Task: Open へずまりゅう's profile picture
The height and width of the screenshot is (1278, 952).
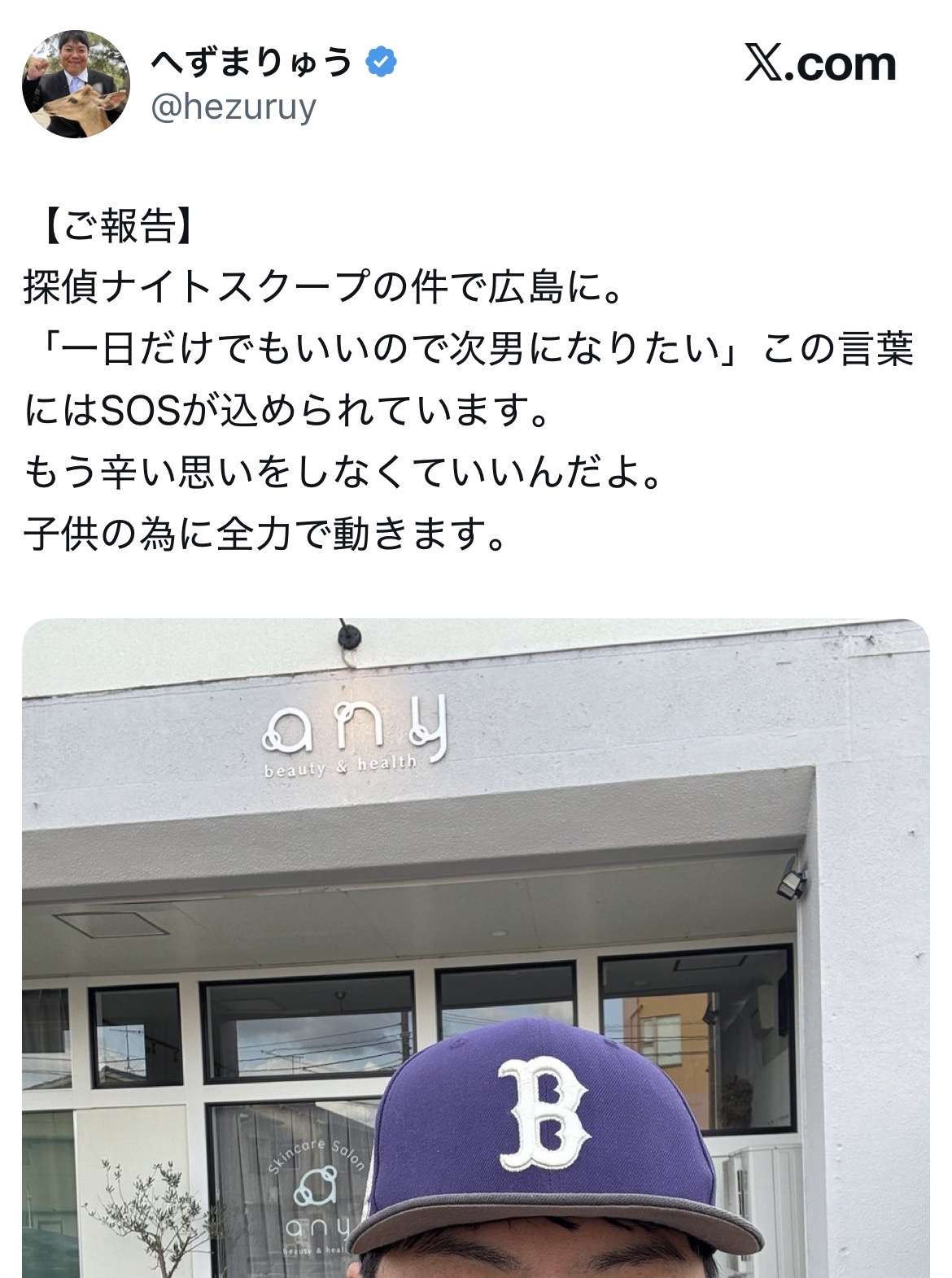Action: [x=75, y=84]
